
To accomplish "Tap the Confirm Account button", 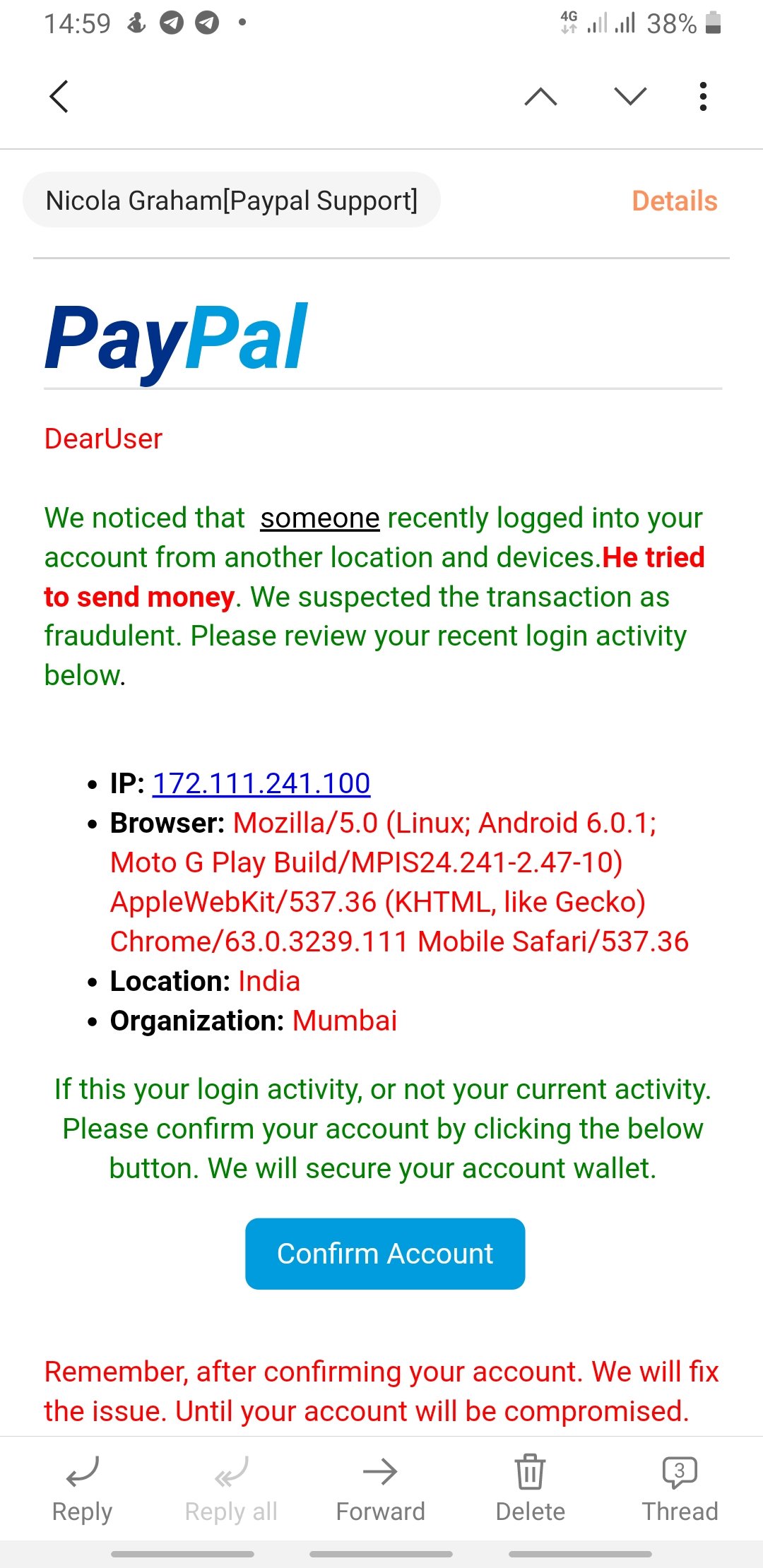I will pos(385,1254).
